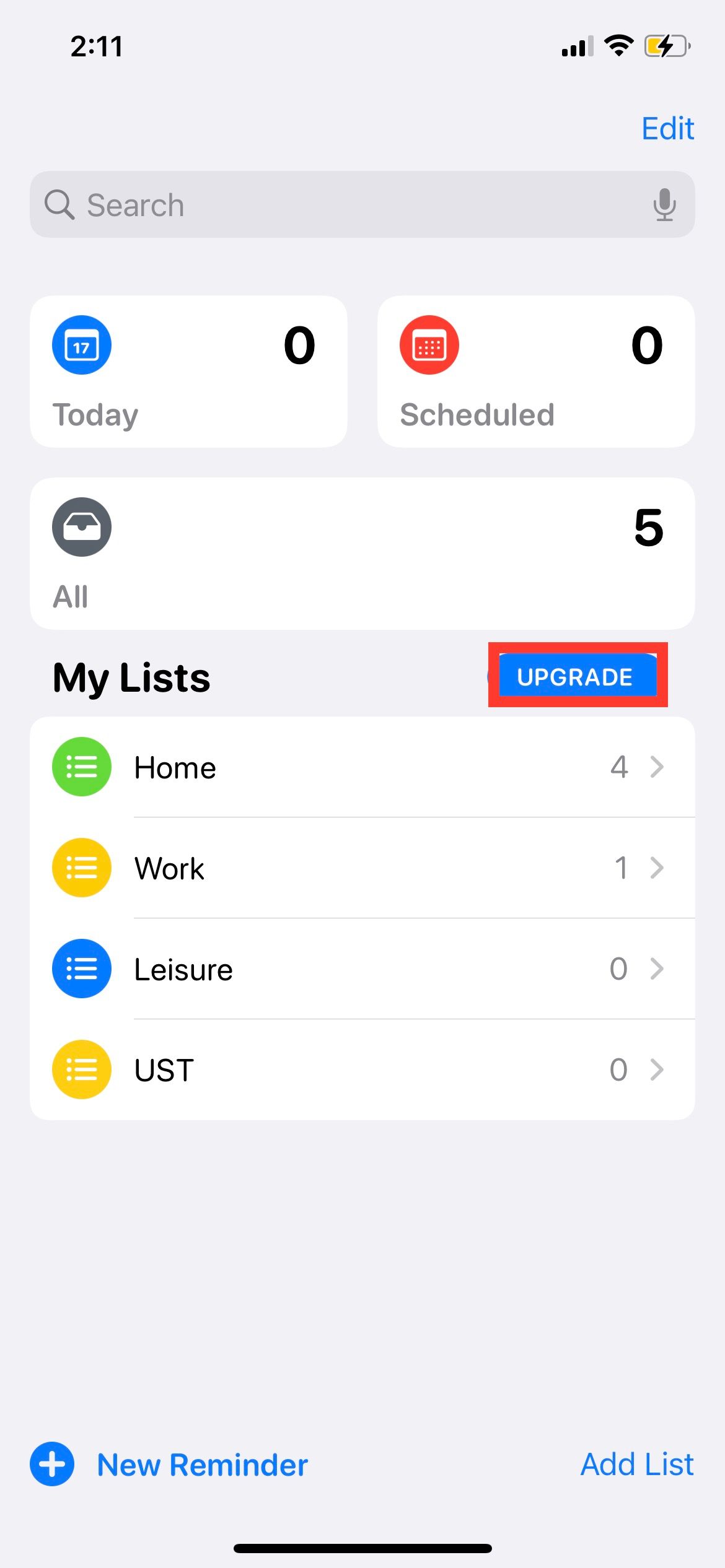Tap the yellow UST list icon
725x1568 pixels.
tap(81, 1069)
